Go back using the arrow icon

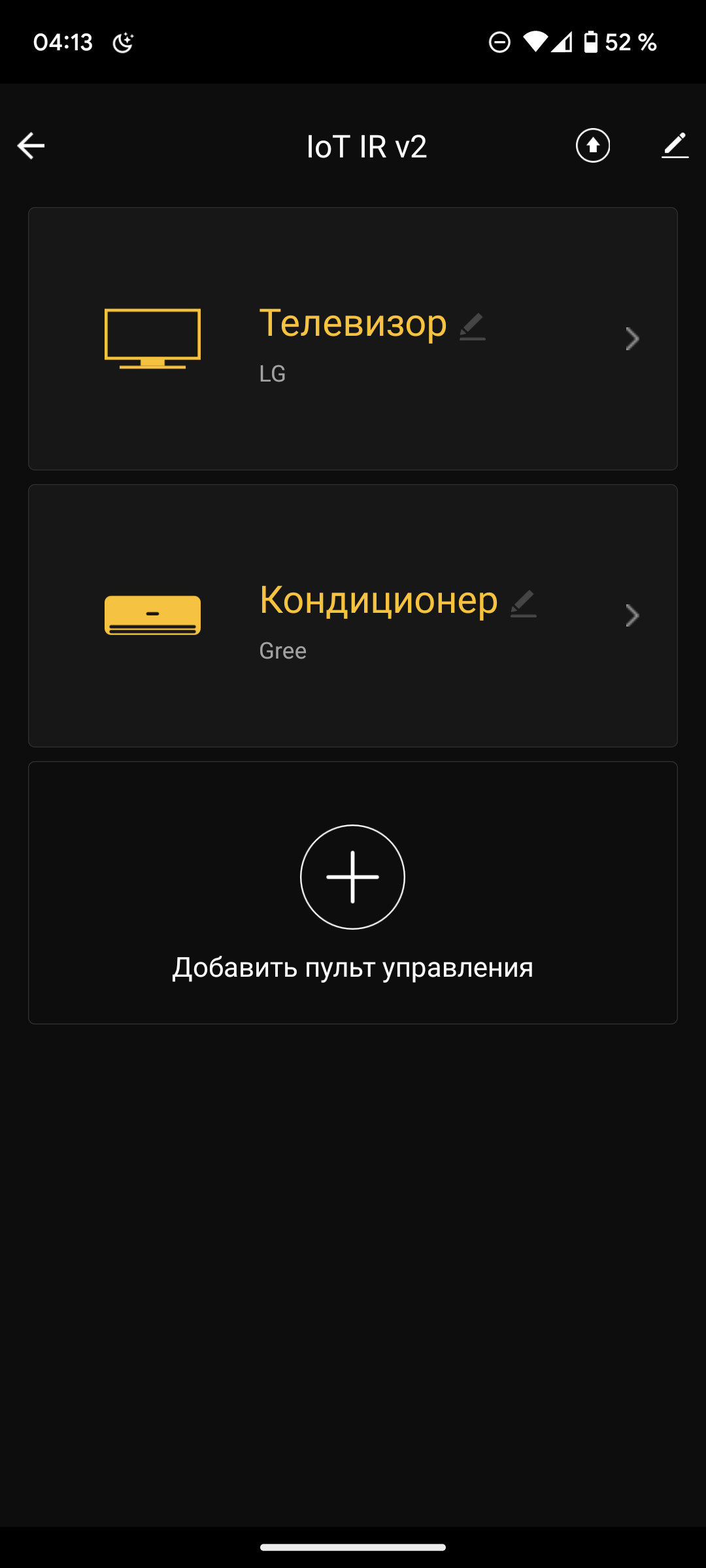tap(31, 146)
